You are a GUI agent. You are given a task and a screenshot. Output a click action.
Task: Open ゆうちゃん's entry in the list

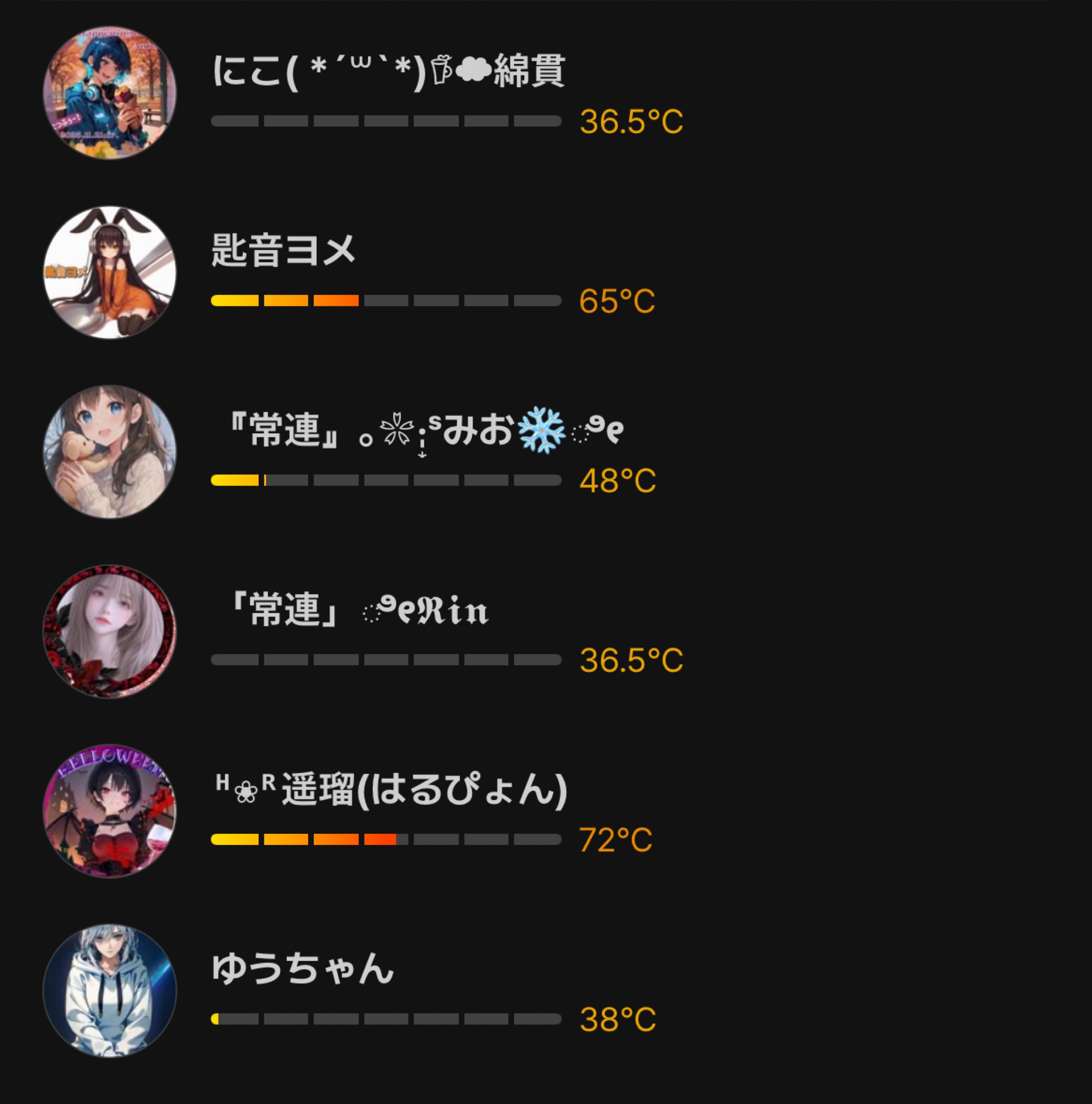point(302,970)
